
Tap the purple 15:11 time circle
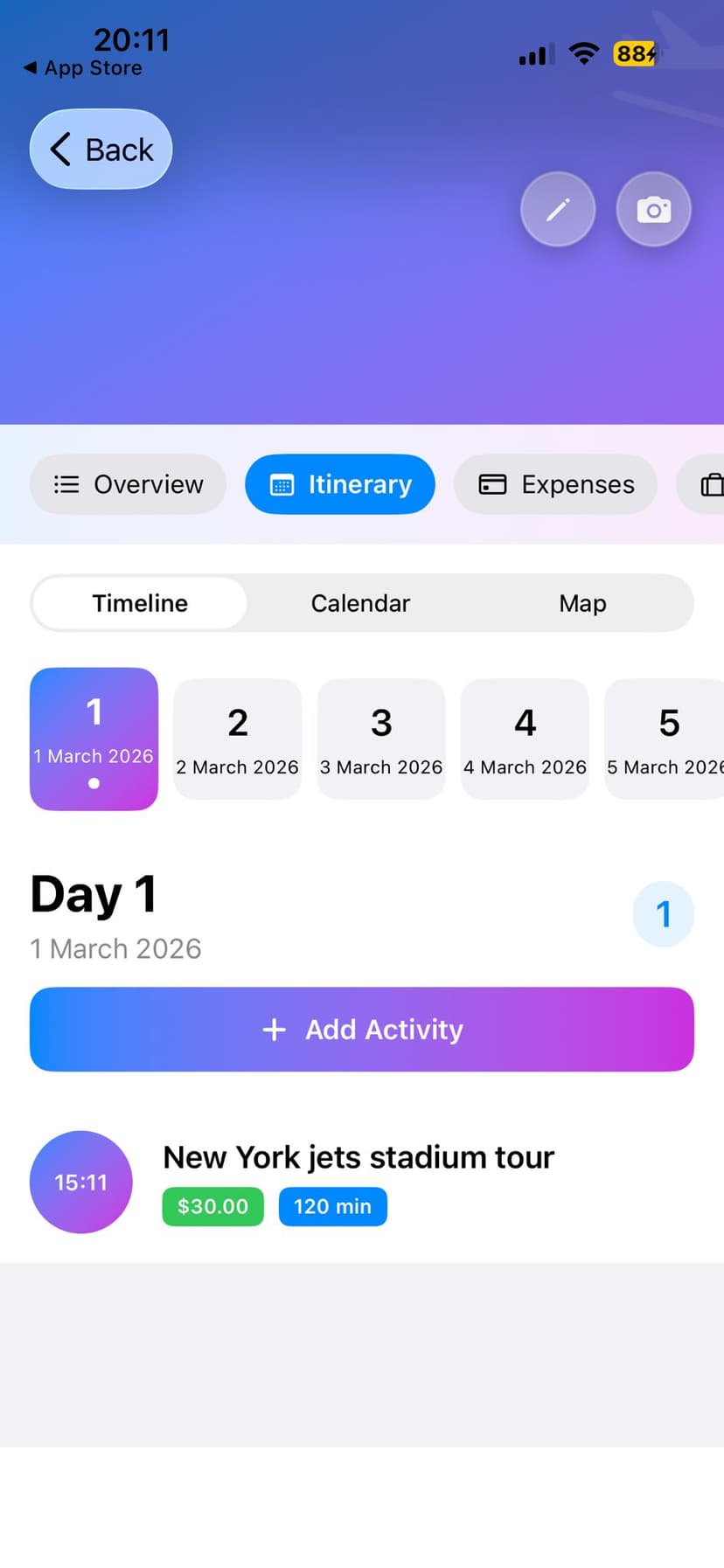coord(80,1182)
